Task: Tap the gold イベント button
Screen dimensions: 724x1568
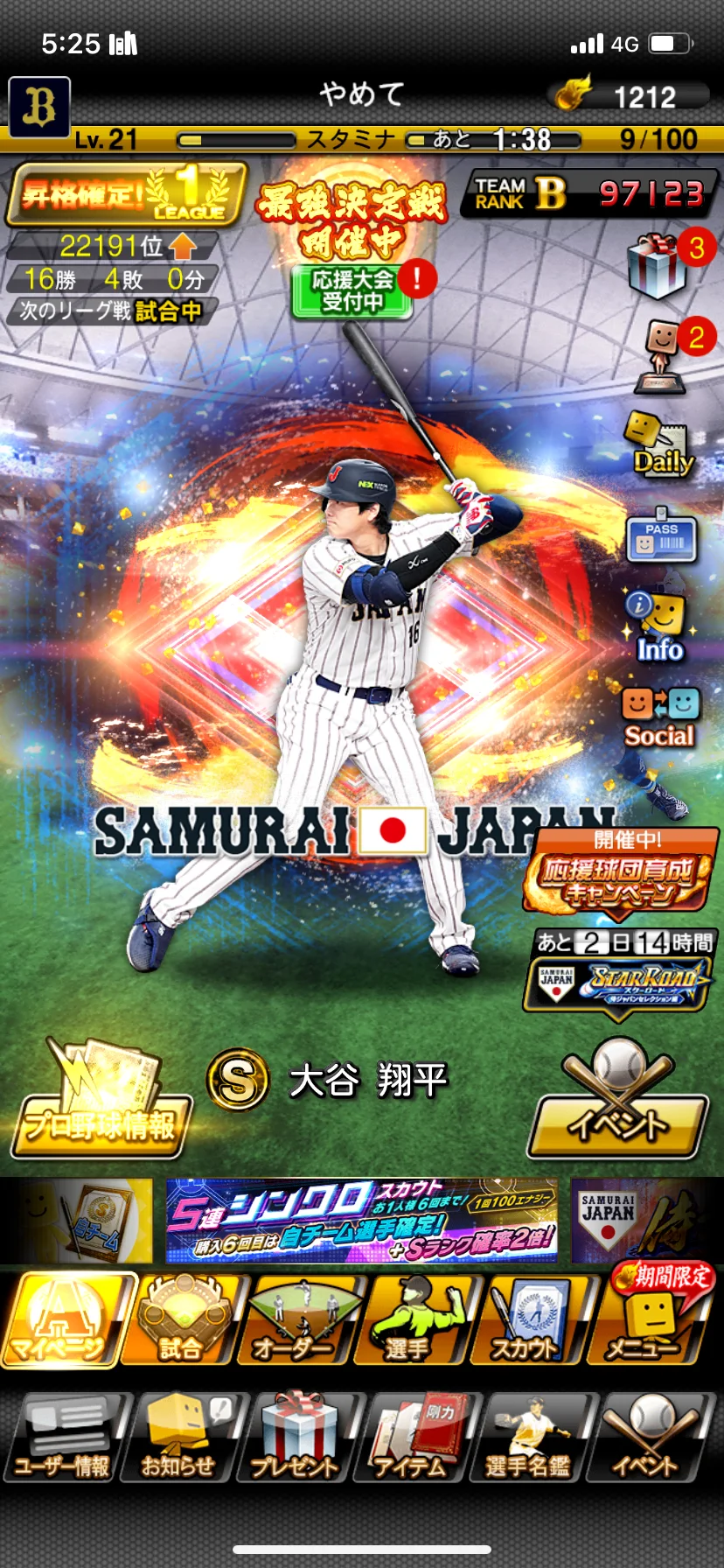Action: 619,1104
